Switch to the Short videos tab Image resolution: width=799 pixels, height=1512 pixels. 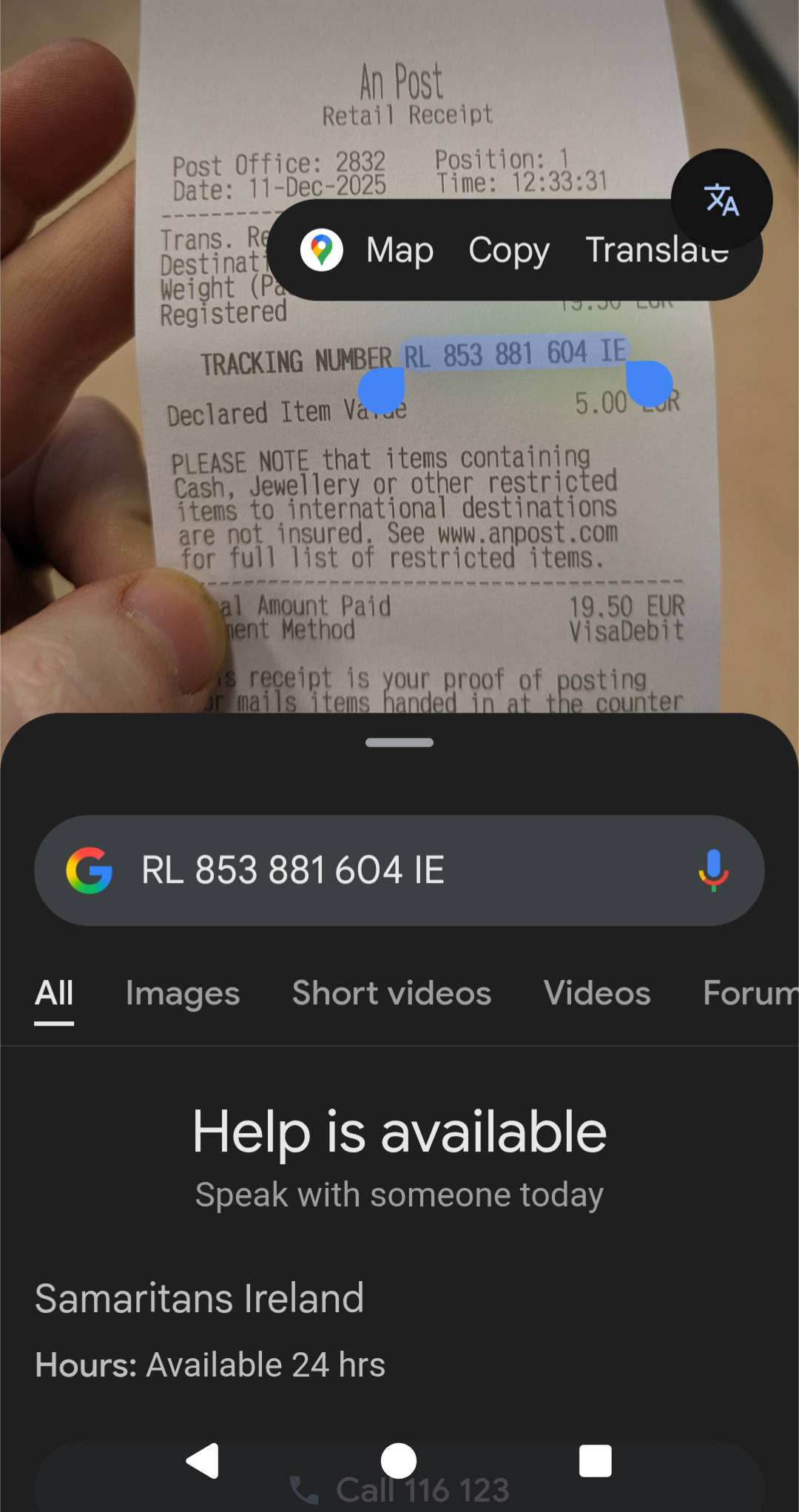391,993
